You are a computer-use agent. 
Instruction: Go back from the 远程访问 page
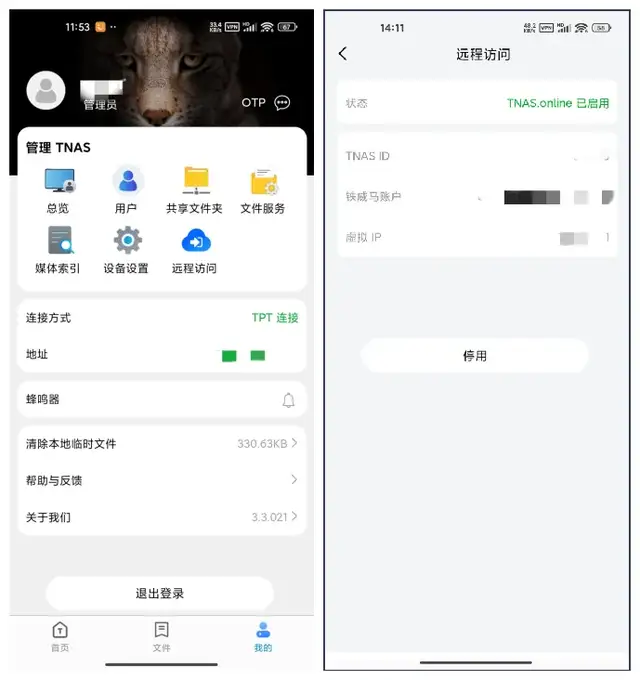(343, 54)
